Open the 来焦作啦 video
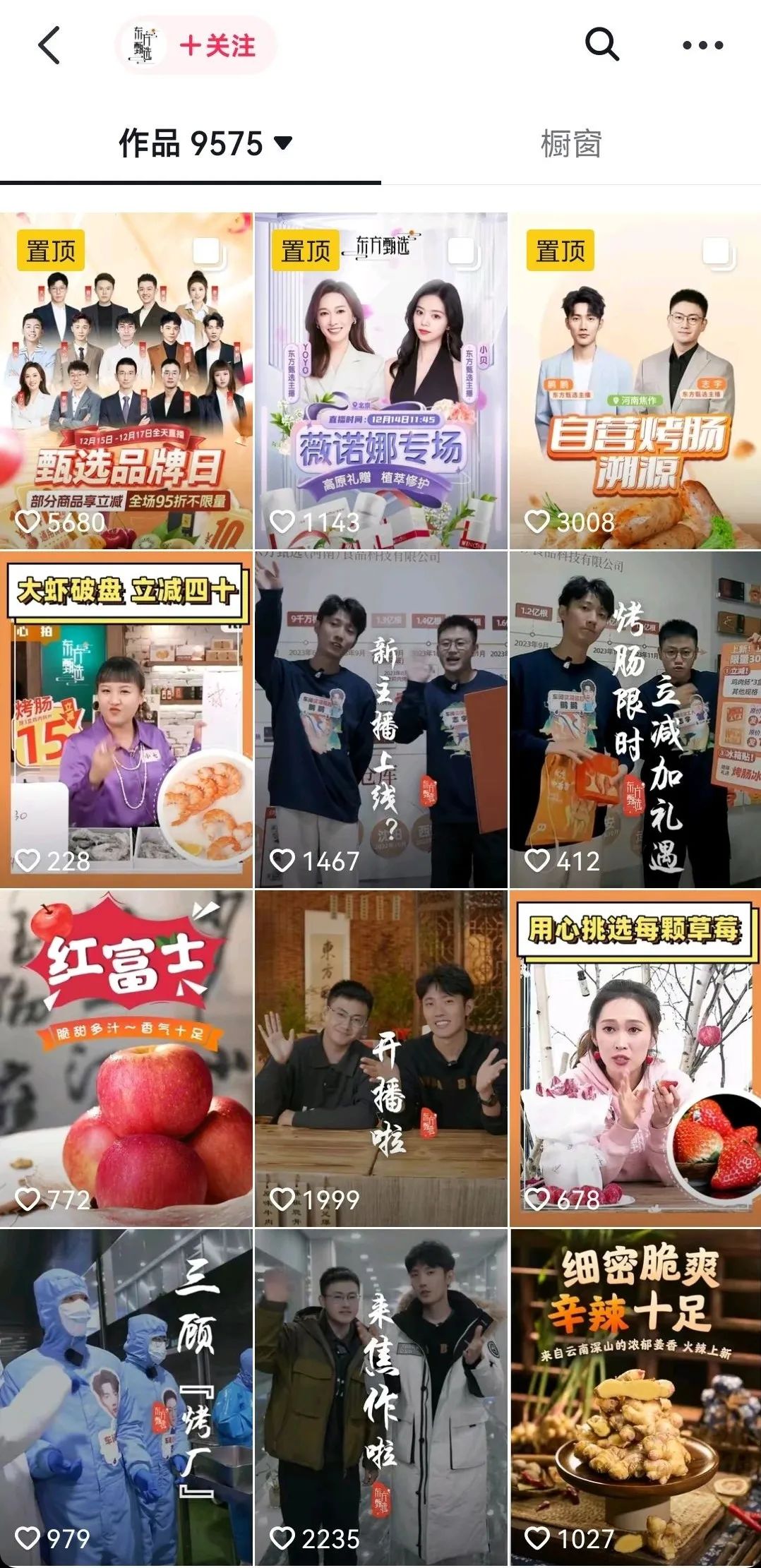This screenshot has width=761, height=1568. 380,1398
